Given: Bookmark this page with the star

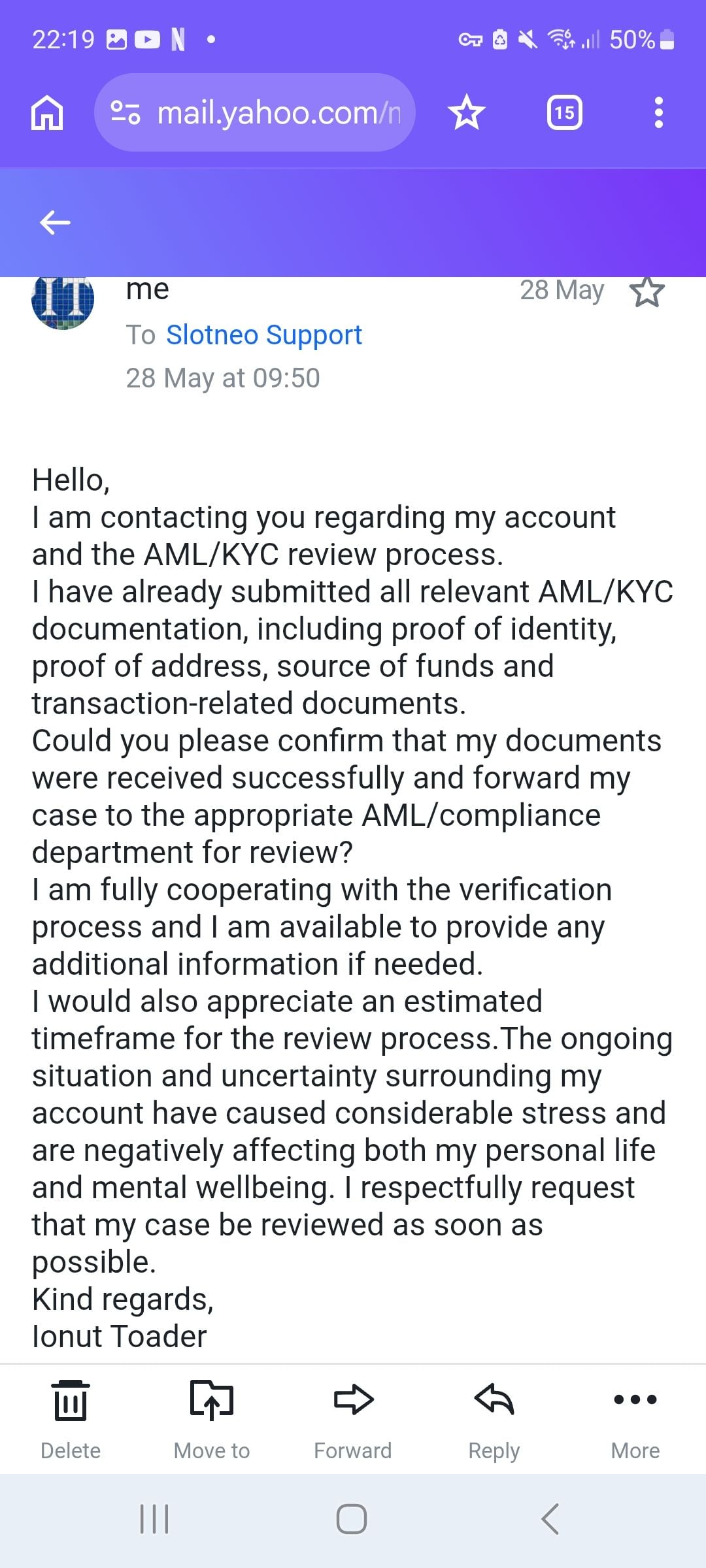Looking at the screenshot, I should (467, 112).
